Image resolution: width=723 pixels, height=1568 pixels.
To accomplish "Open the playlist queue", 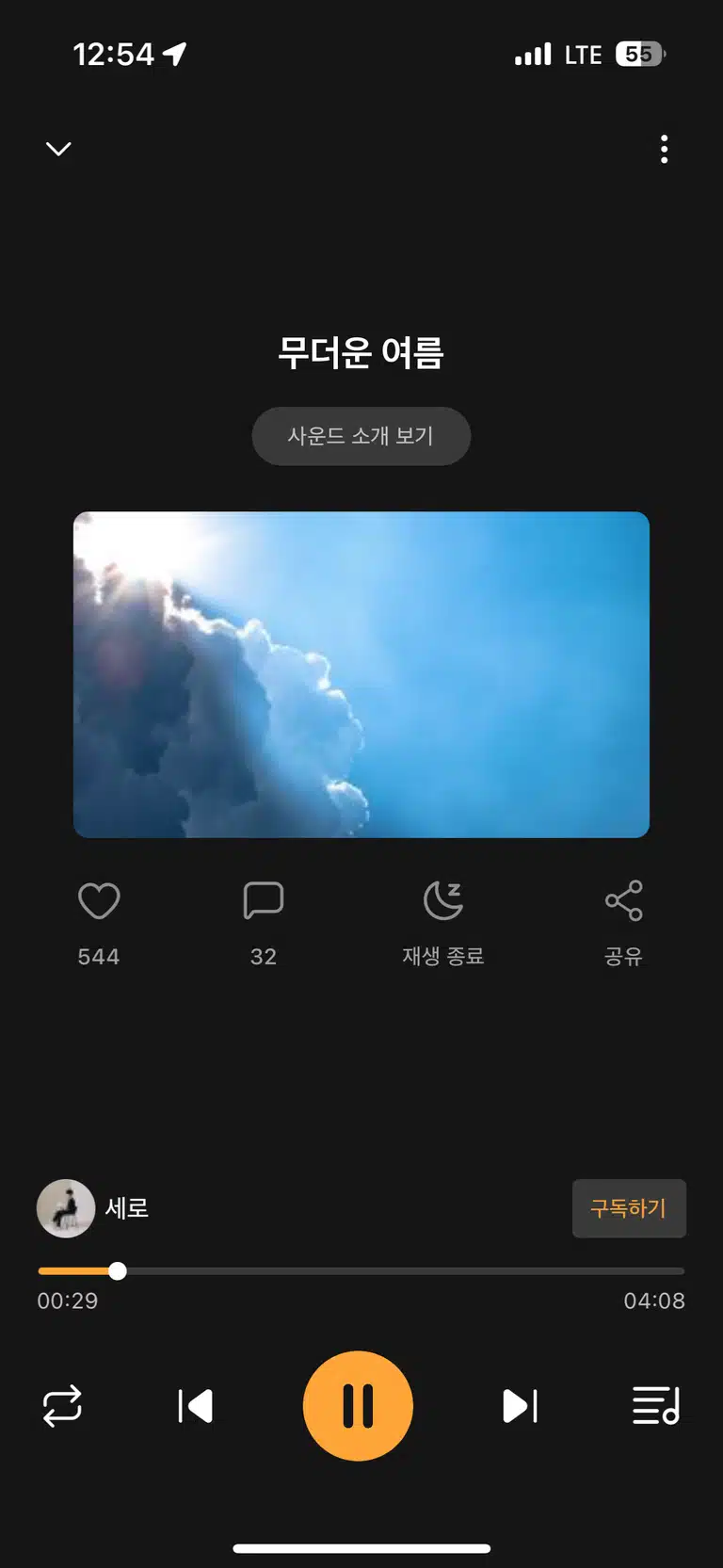I will point(656,1406).
